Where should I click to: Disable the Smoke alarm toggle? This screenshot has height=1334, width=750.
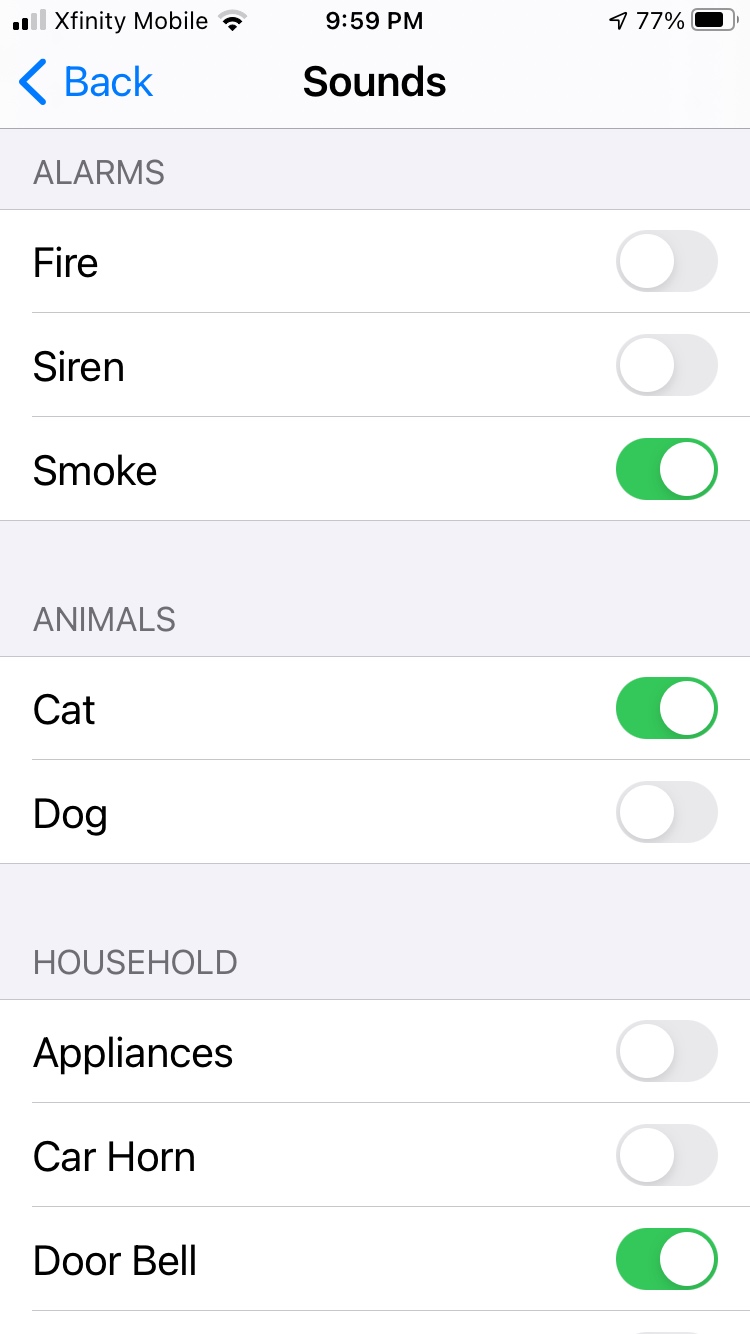click(x=667, y=469)
